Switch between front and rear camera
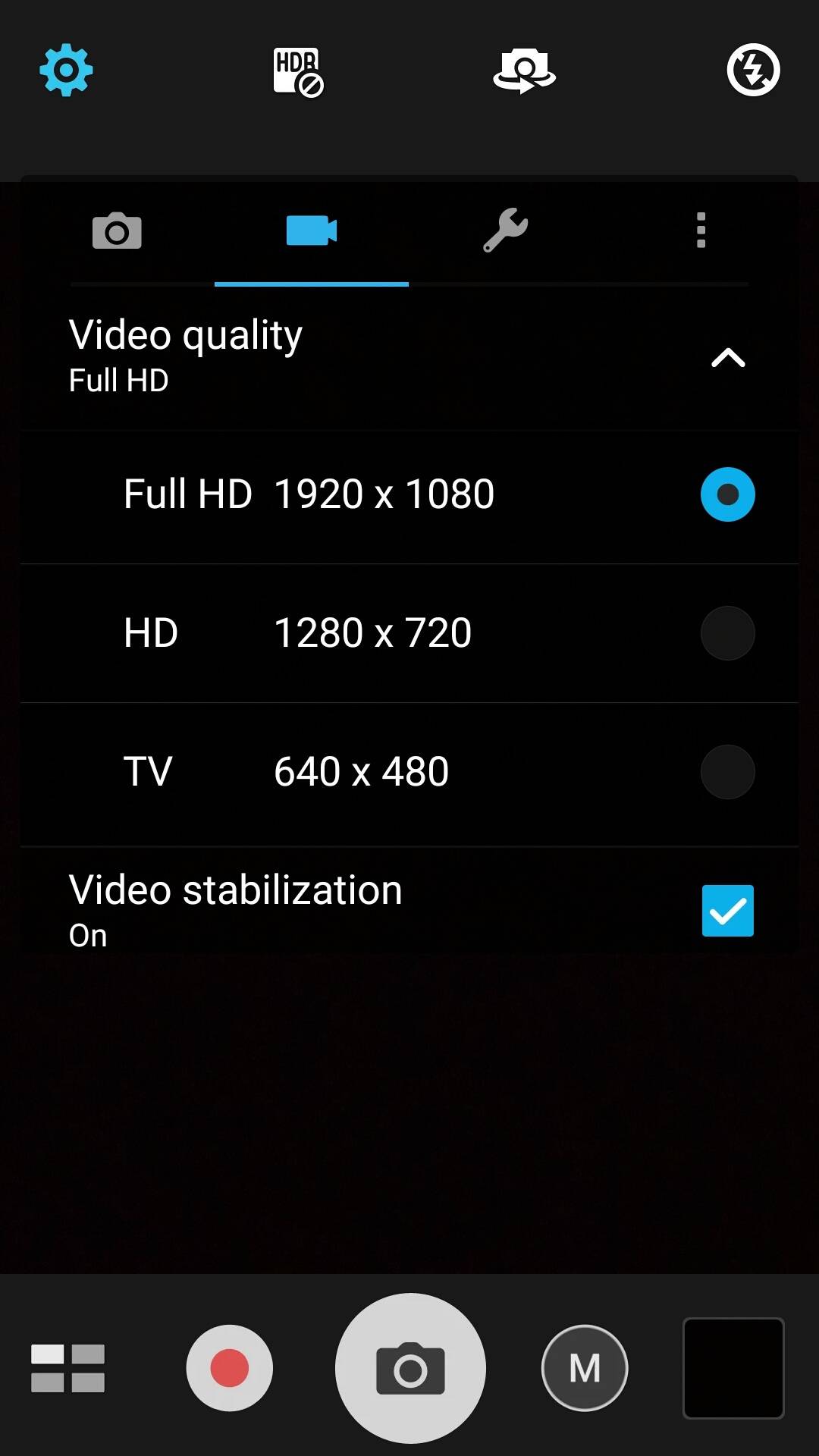The image size is (819, 1456). coord(525,71)
